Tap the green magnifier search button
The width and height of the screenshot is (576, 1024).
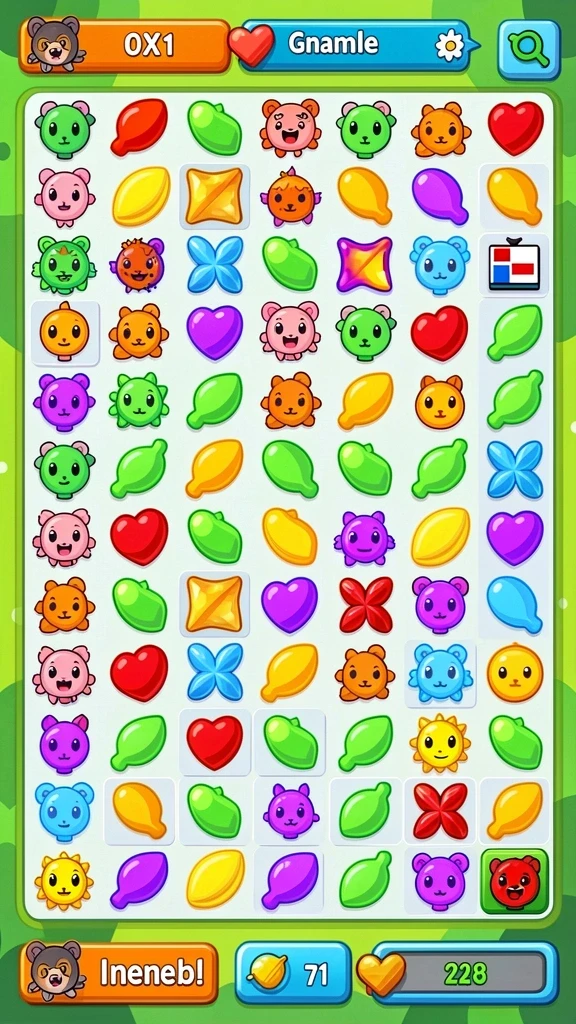(529, 49)
